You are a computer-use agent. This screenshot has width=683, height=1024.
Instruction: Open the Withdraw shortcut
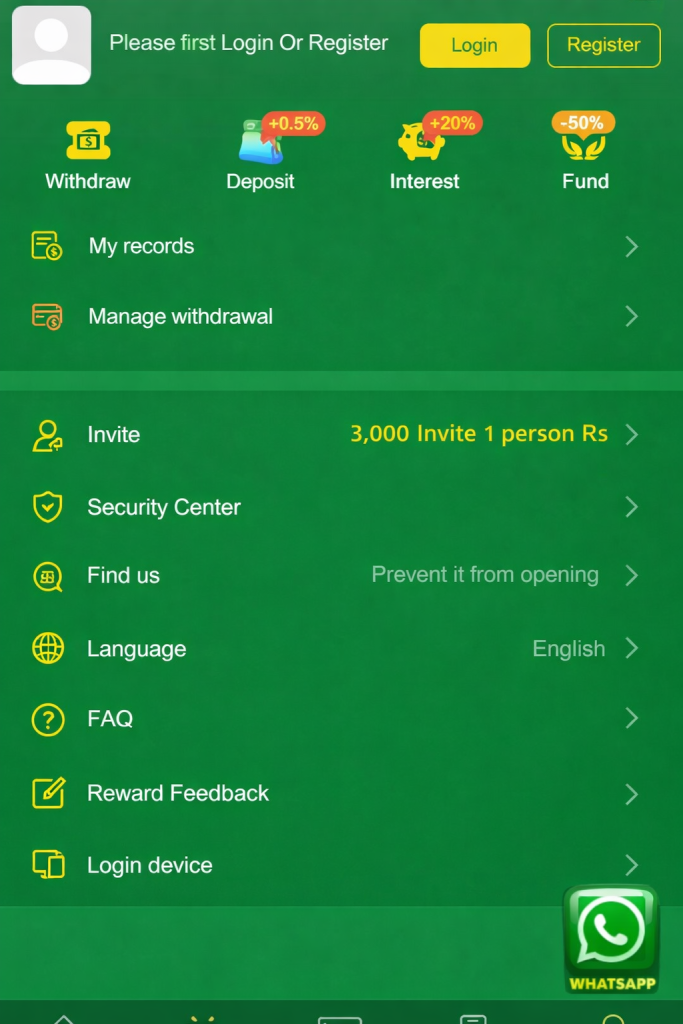click(88, 155)
